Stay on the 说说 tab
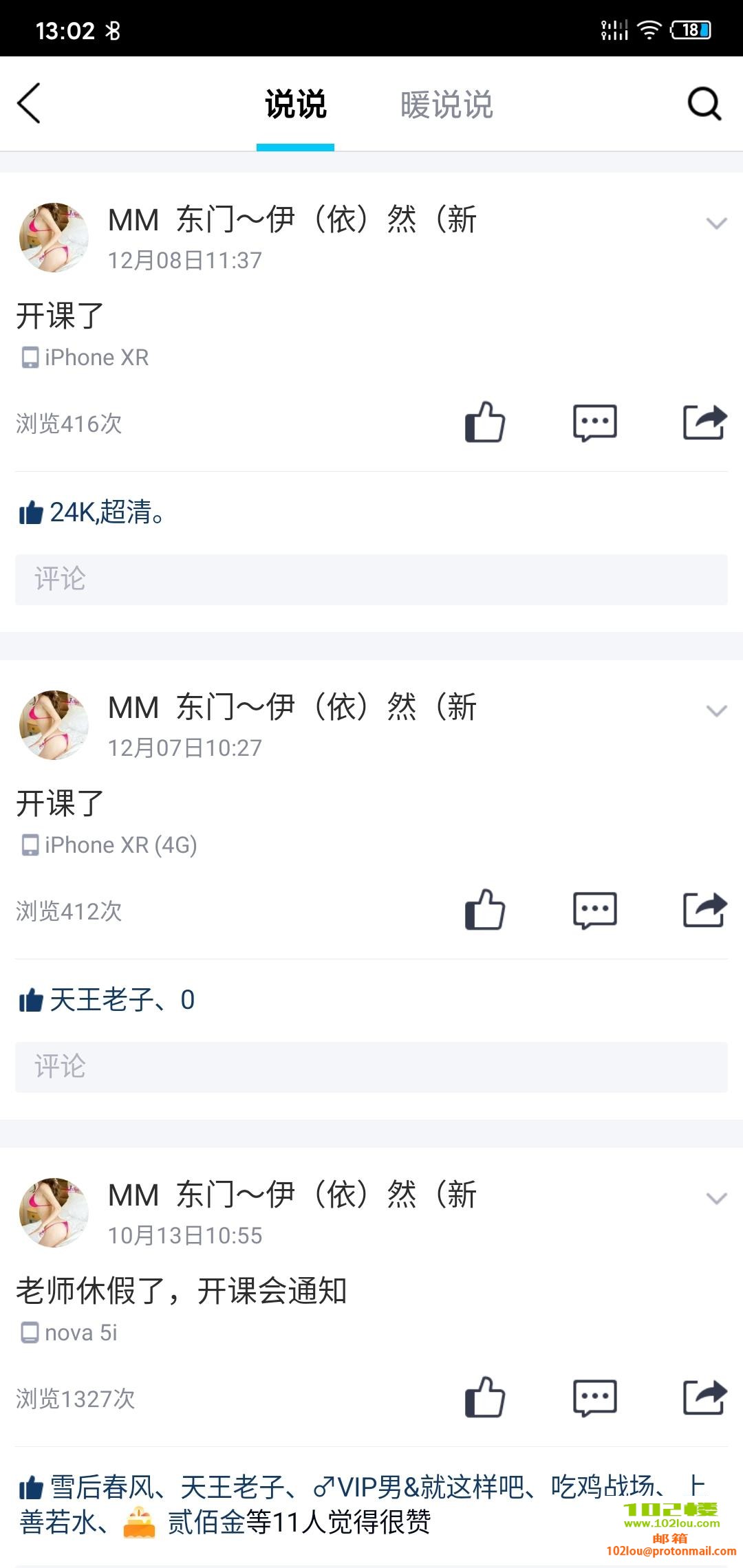This screenshot has width=743, height=1568. (x=294, y=105)
